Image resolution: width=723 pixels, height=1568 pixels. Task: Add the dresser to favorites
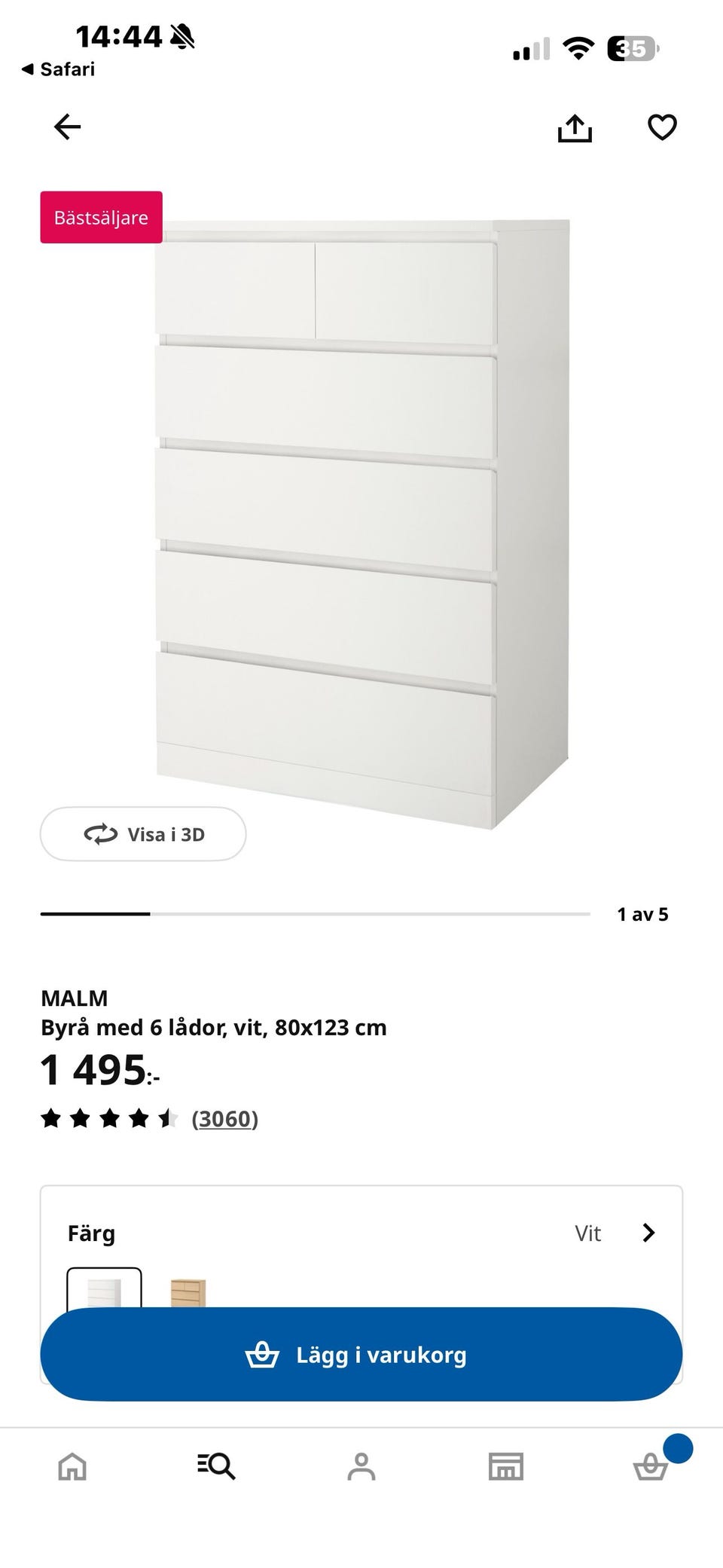[662, 127]
